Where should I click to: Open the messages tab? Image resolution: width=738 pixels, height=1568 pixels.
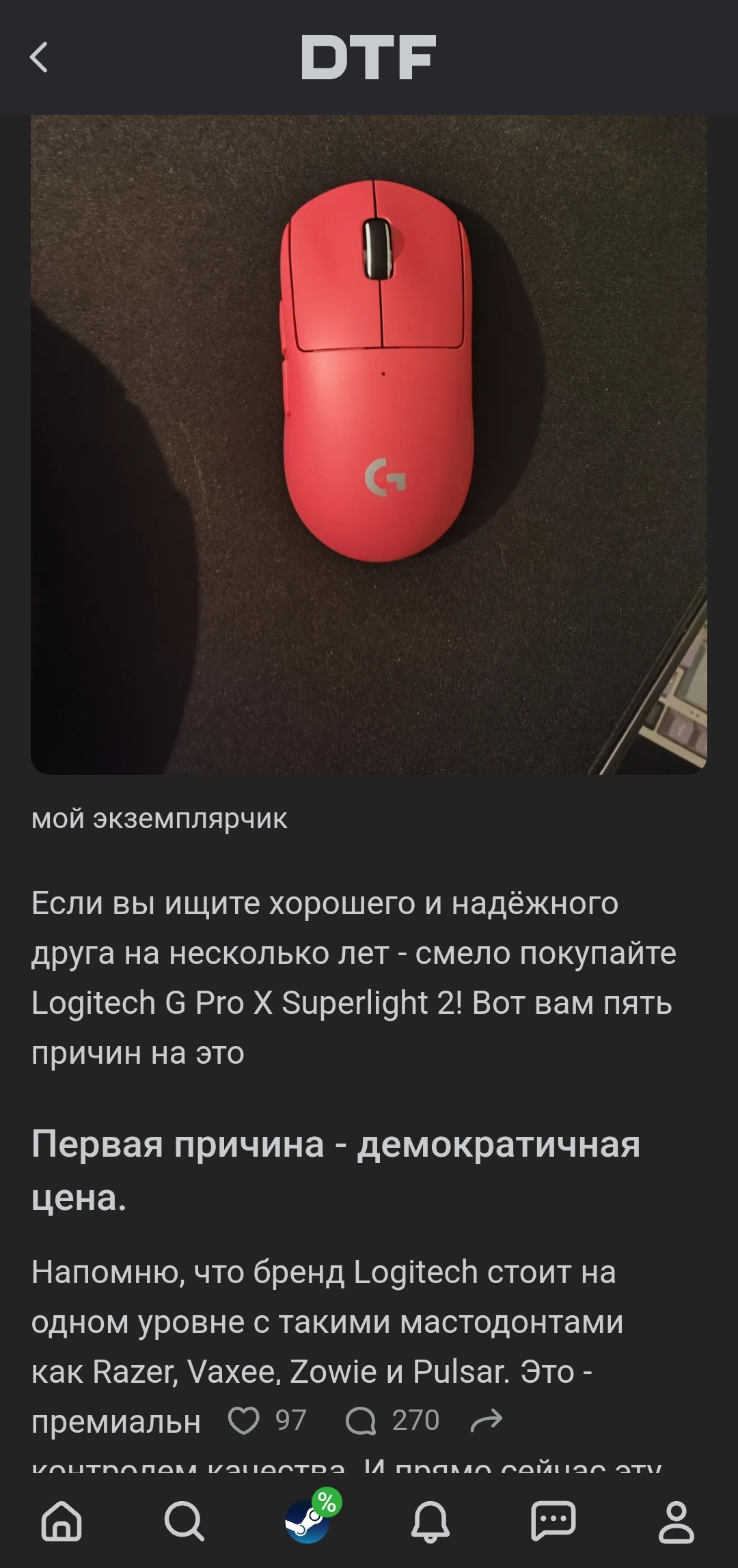click(x=553, y=1521)
